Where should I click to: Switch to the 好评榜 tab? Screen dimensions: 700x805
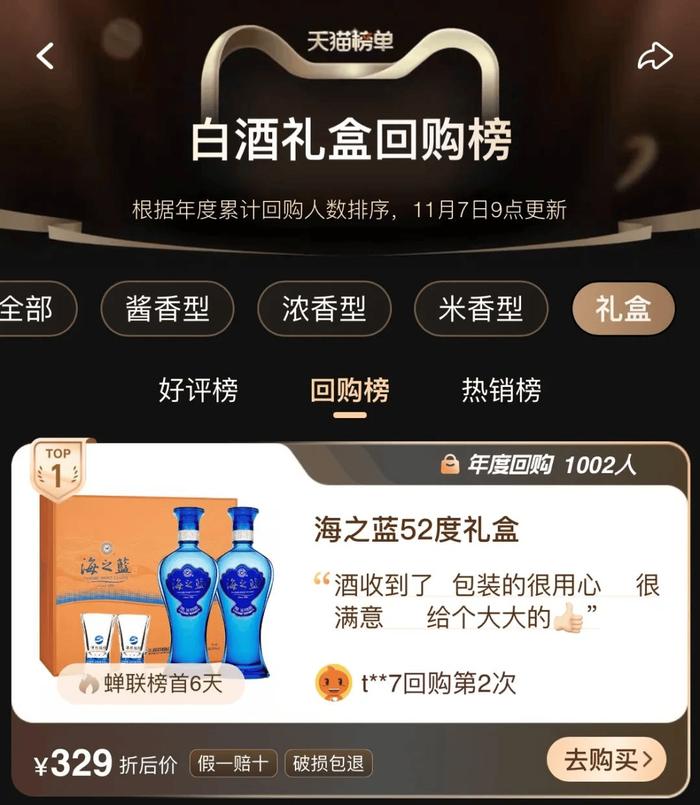point(198,390)
